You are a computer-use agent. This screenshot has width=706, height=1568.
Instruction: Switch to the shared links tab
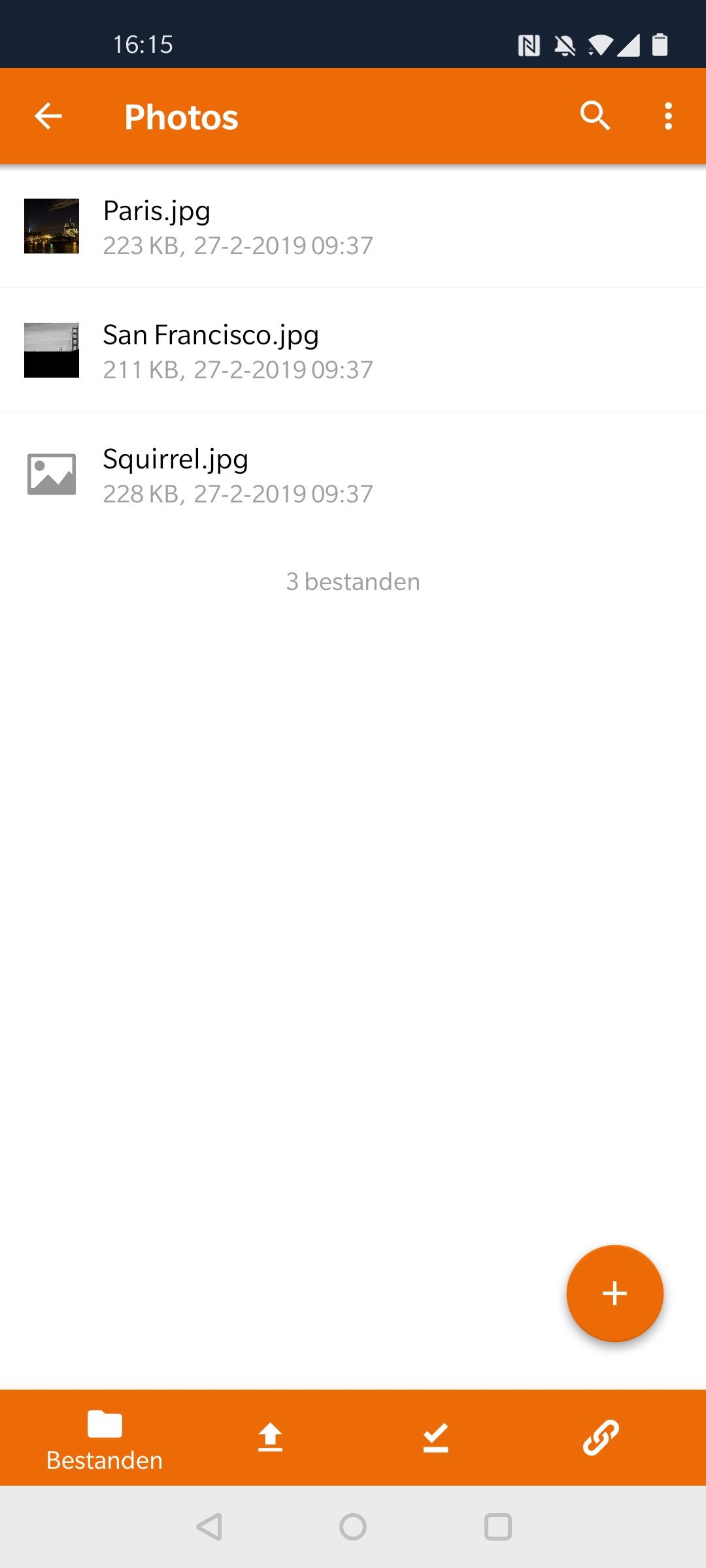(x=601, y=1437)
